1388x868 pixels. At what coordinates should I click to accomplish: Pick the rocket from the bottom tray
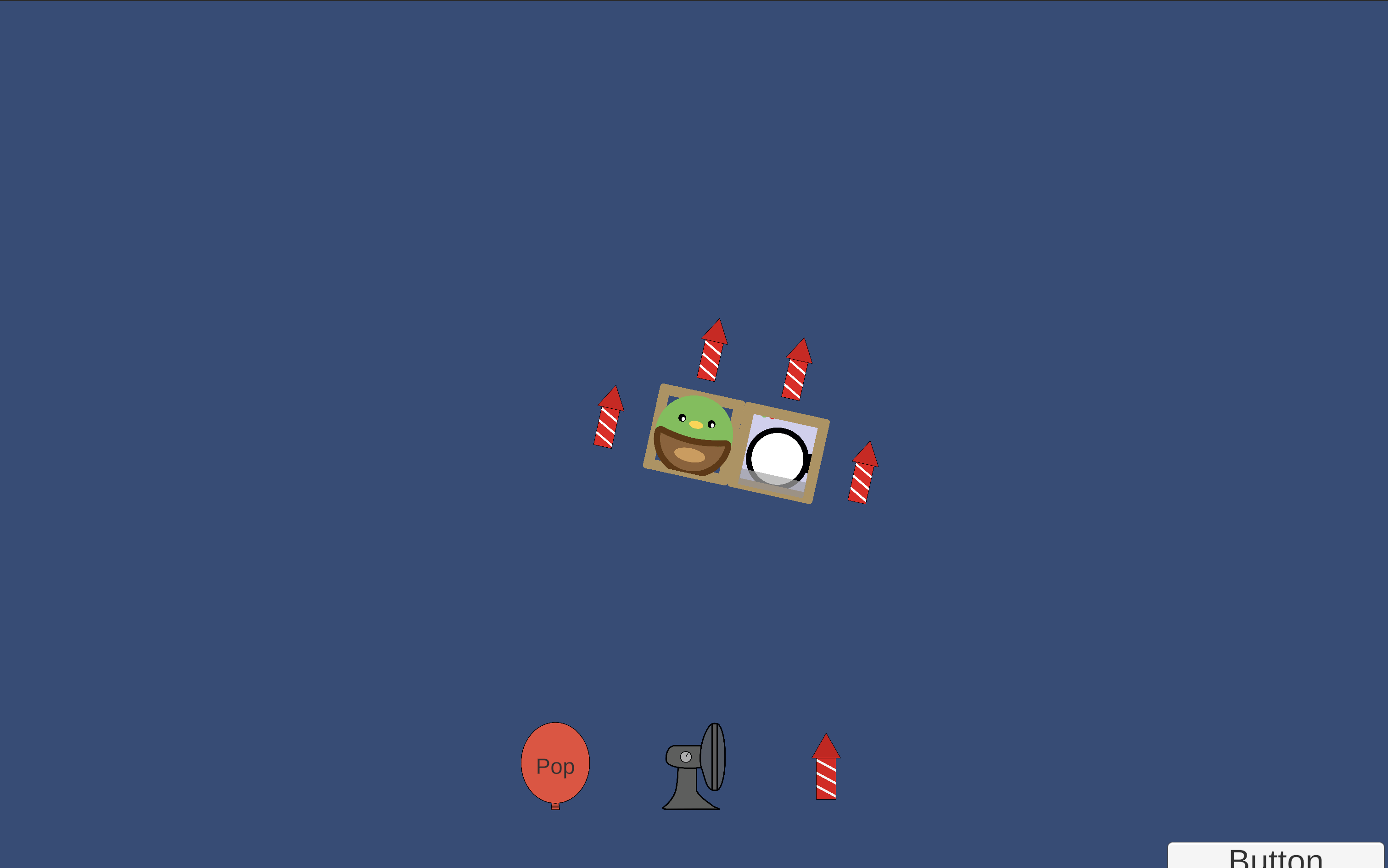[826, 767]
